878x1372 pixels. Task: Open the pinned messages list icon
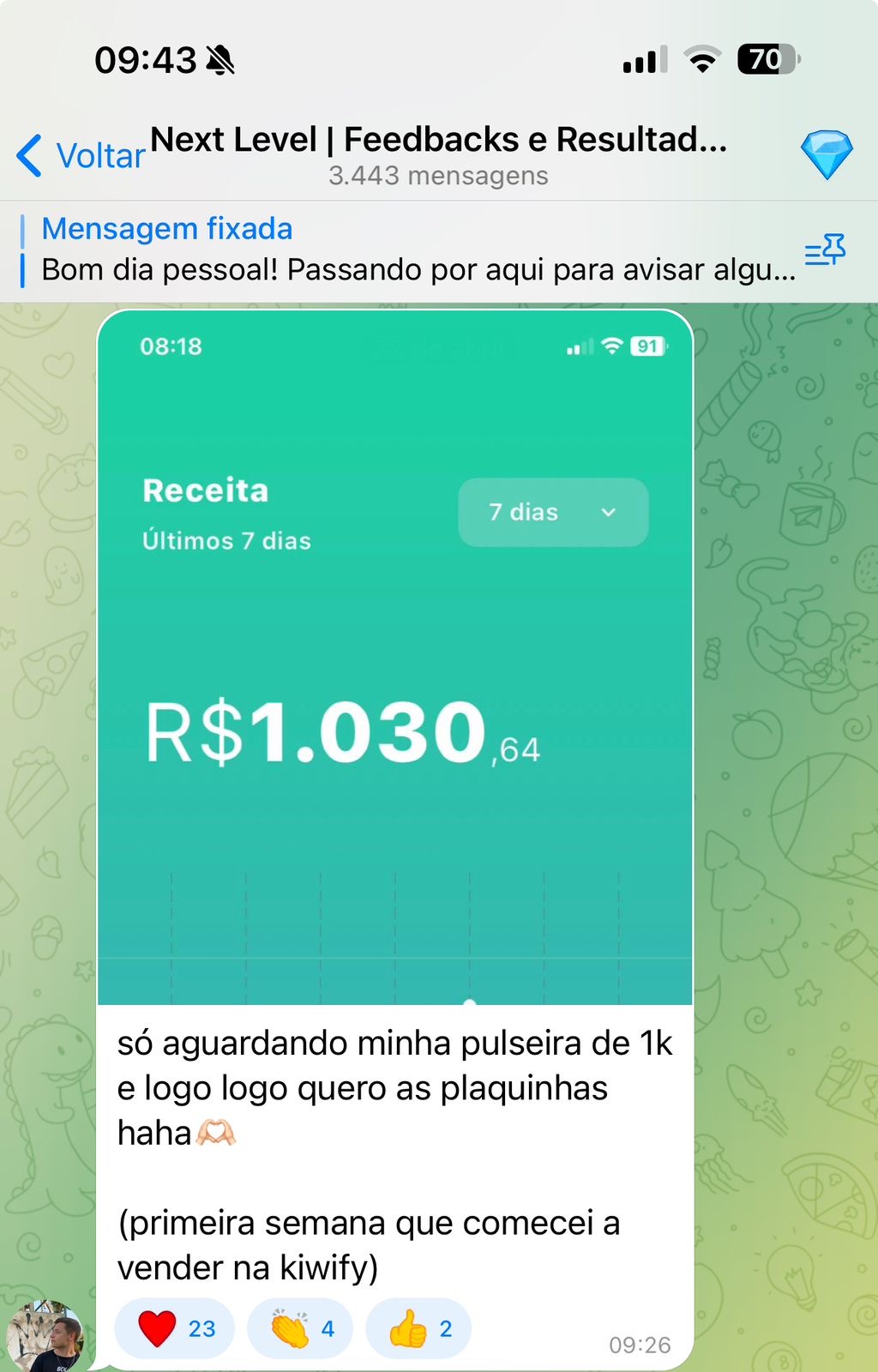click(x=825, y=250)
